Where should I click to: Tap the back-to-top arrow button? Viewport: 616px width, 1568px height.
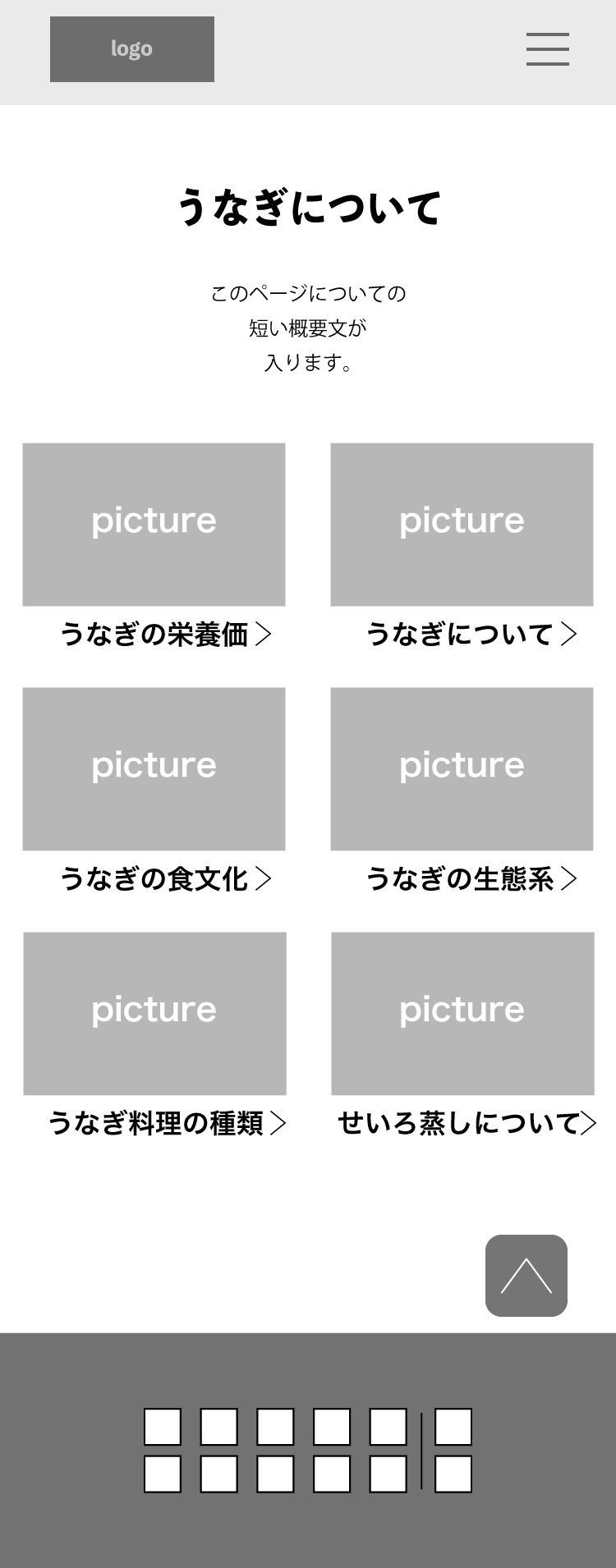[526, 1276]
